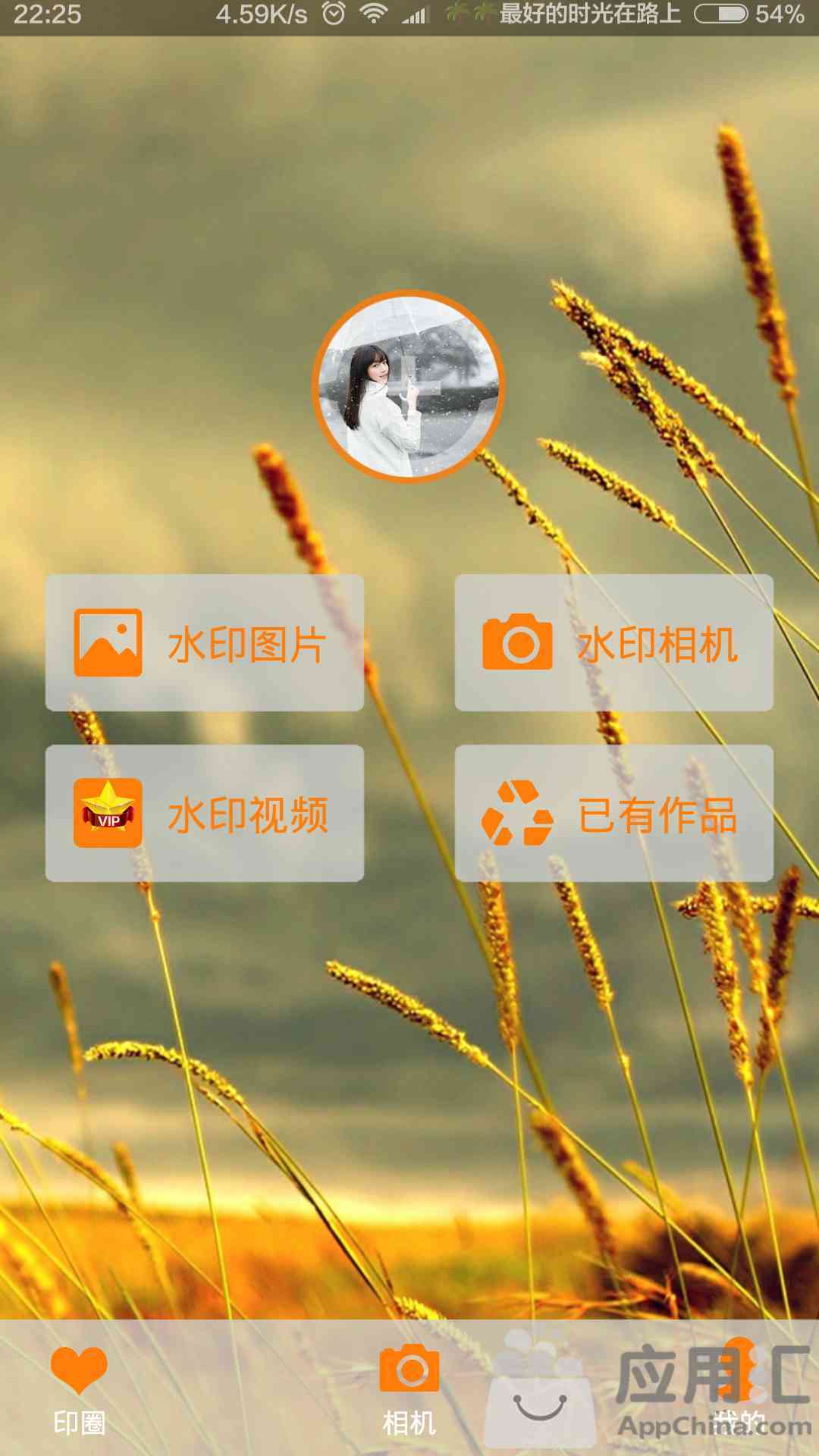View 已有作品 existing works
819x1456 pixels.
click(x=614, y=813)
